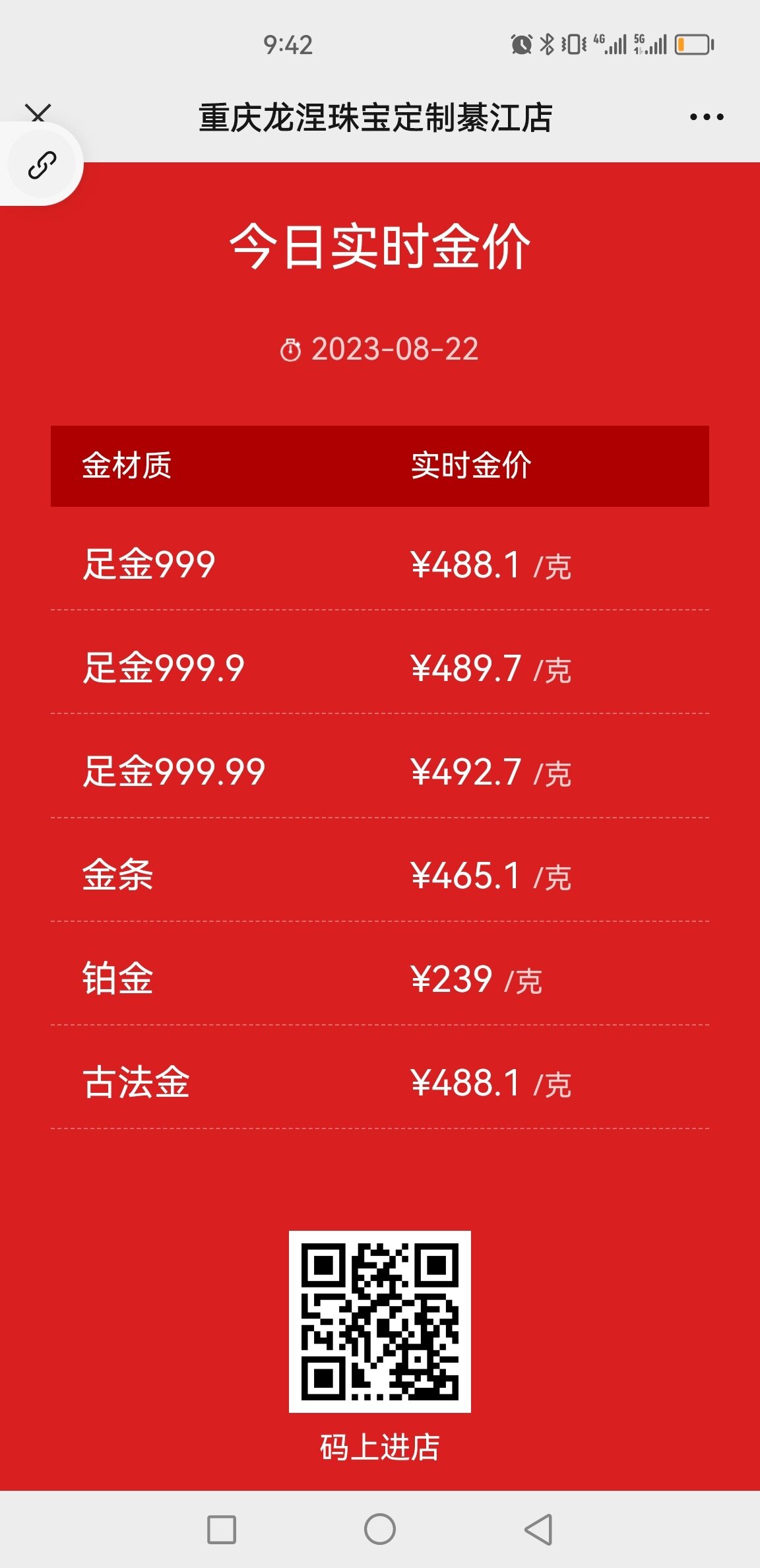The image size is (760, 1568).
Task: Open the recent apps view
Action: coord(222,1529)
